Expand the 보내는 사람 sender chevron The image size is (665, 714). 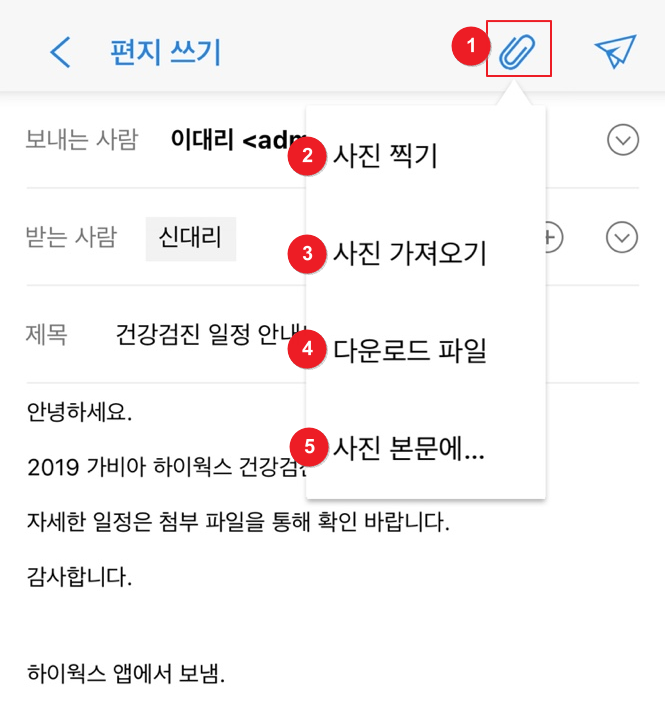click(x=623, y=141)
